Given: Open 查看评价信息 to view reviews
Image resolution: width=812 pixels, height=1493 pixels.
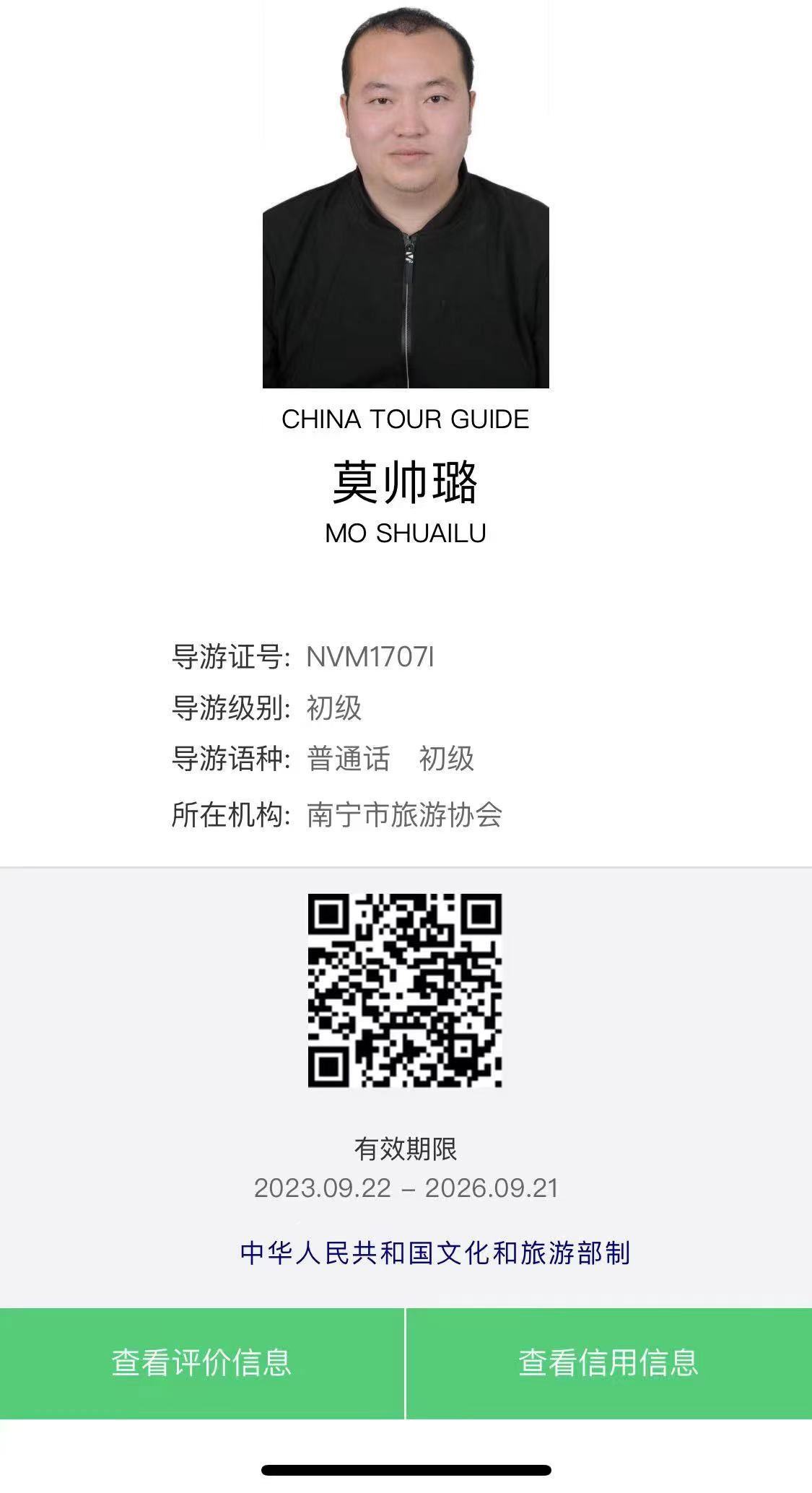Looking at the screenshot, I should (x=201, y=1363).
